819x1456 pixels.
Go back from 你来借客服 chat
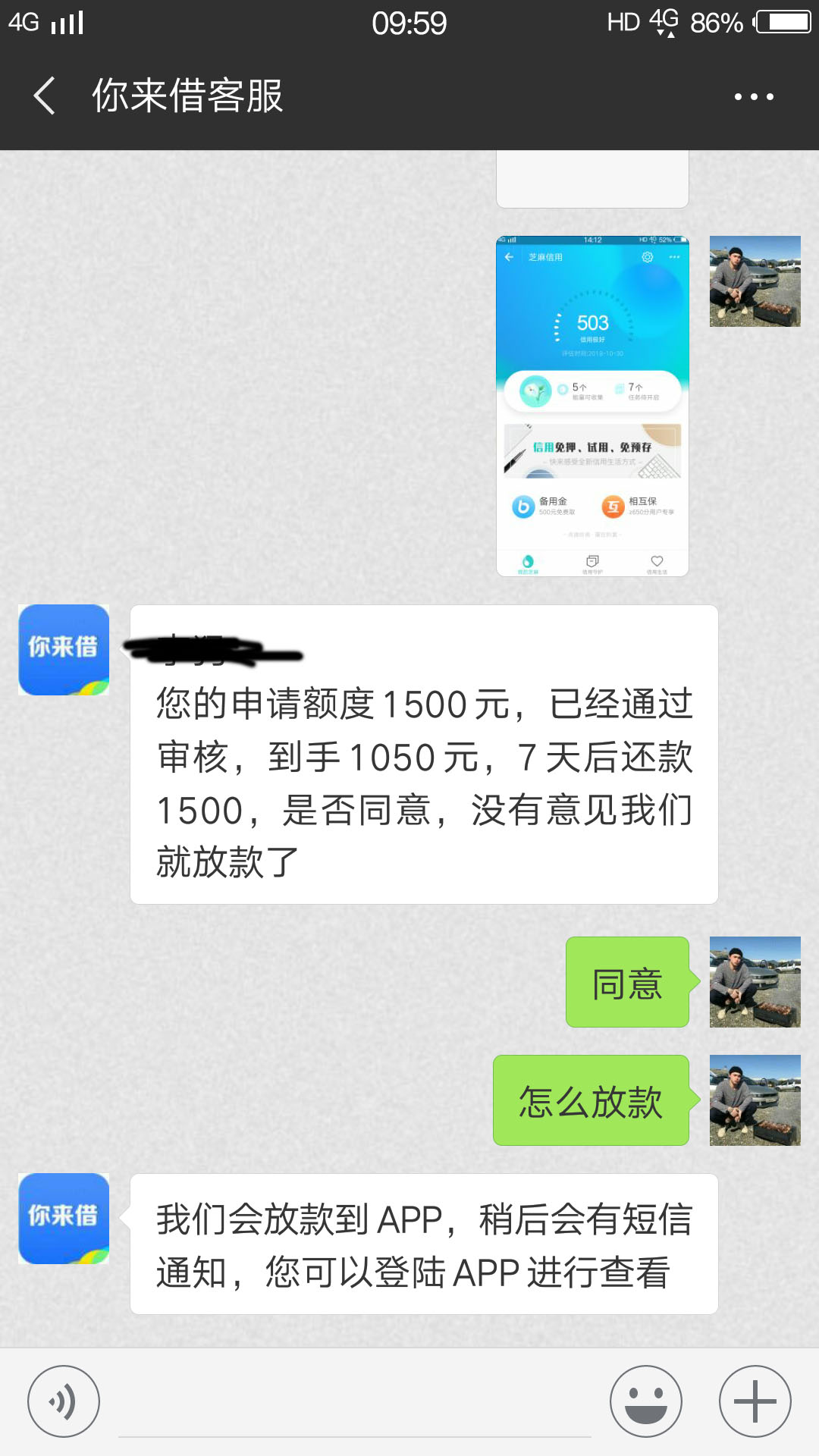45,96
